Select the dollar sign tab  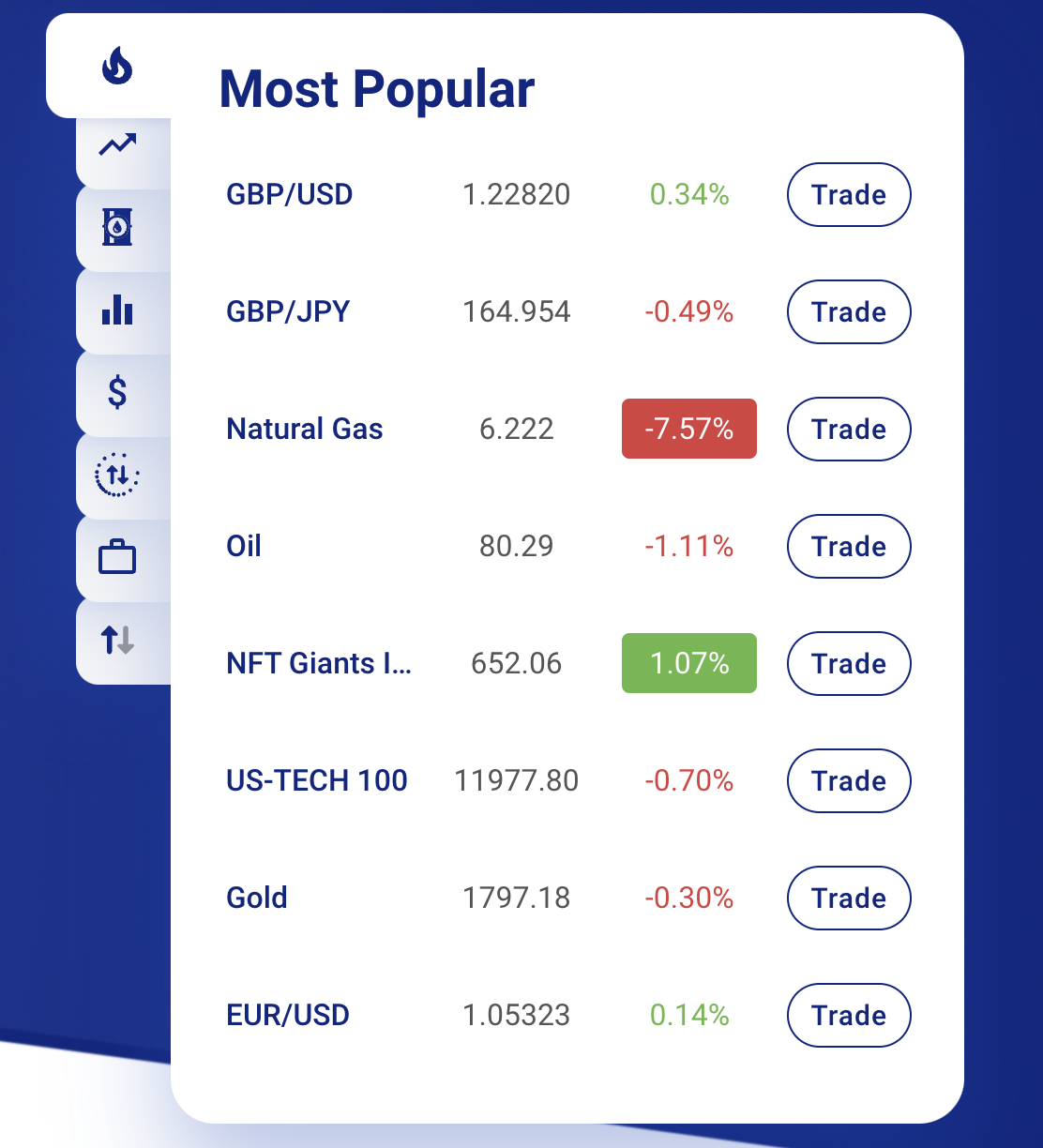click(x=117, y=392)
